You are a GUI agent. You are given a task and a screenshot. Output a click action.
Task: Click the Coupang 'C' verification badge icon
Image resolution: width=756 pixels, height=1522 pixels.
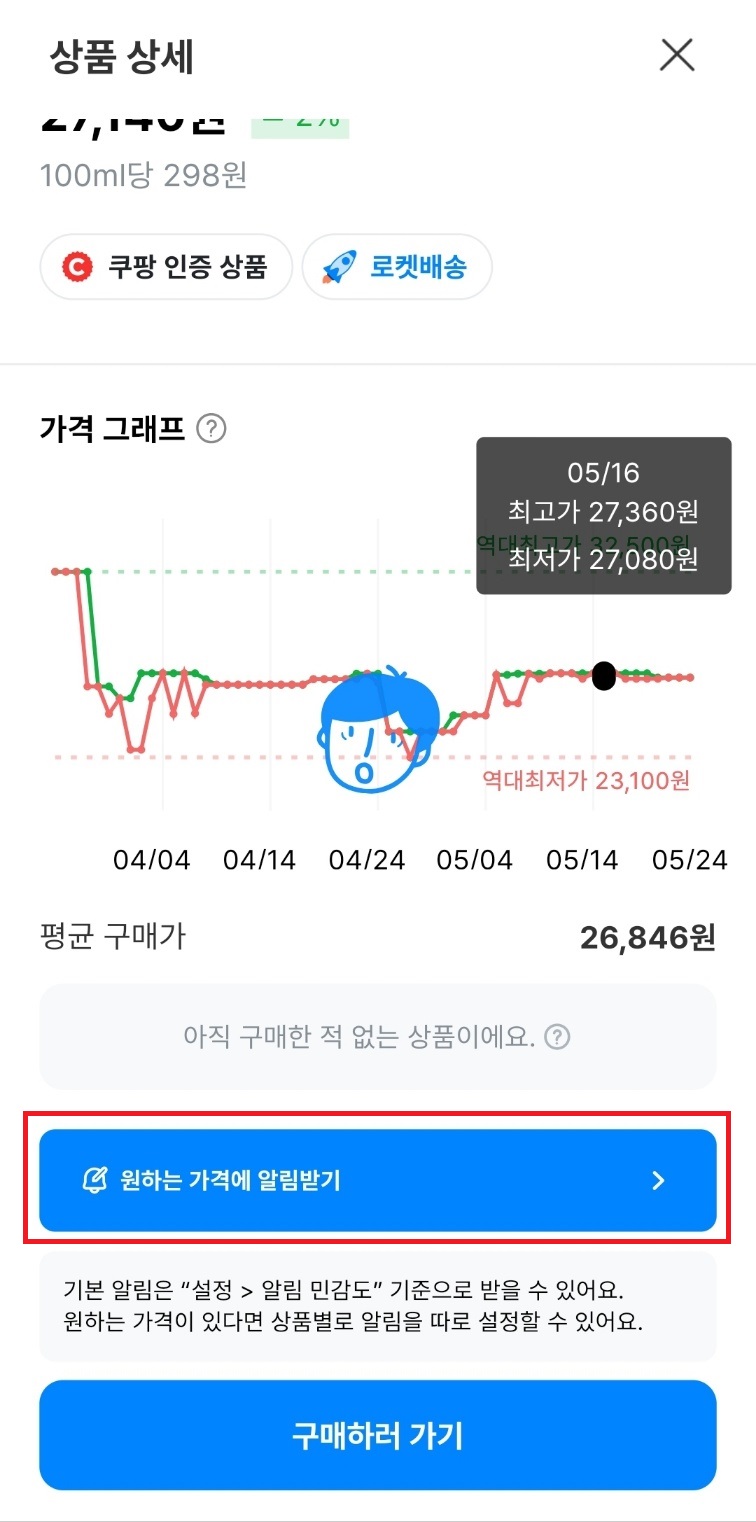[x=73, y=267]
